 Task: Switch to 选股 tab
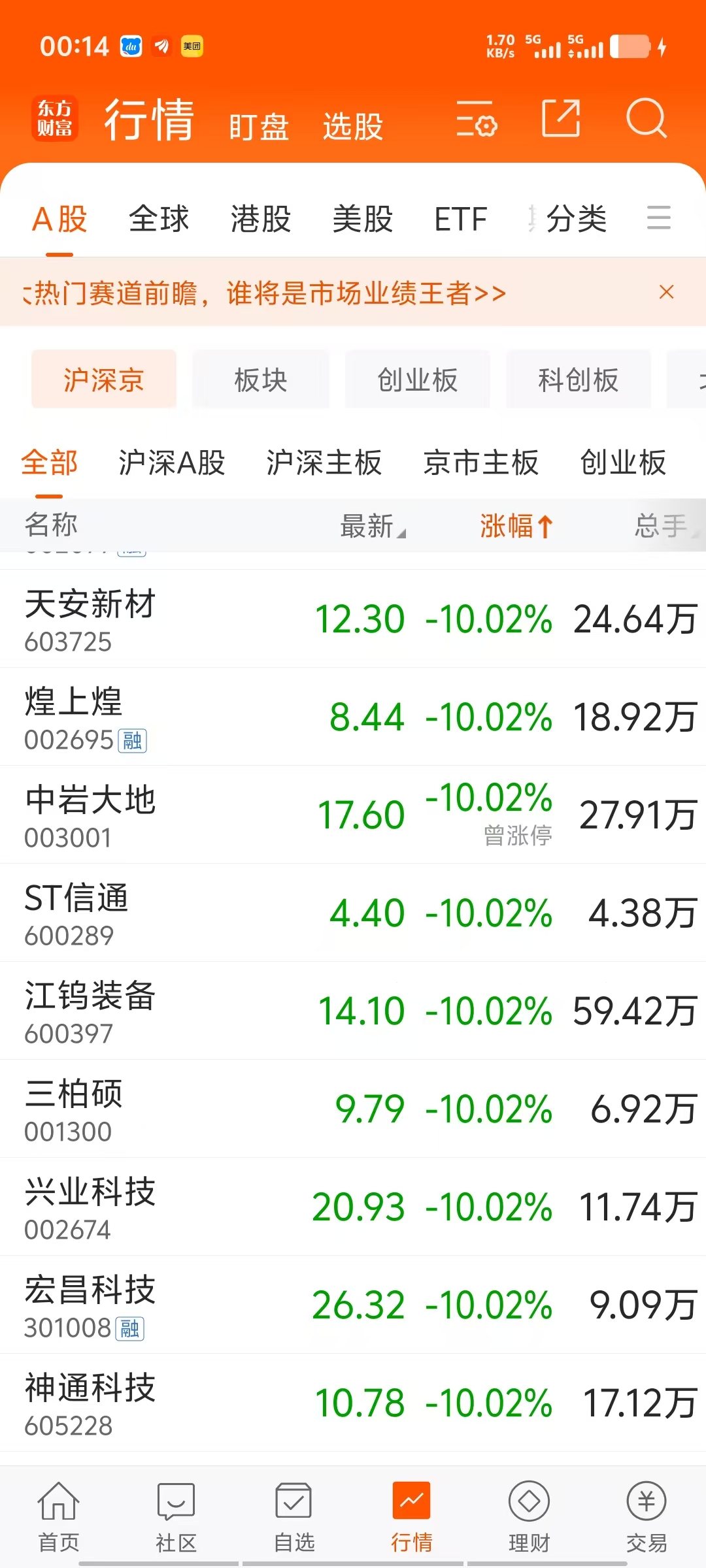click(353, 126)
